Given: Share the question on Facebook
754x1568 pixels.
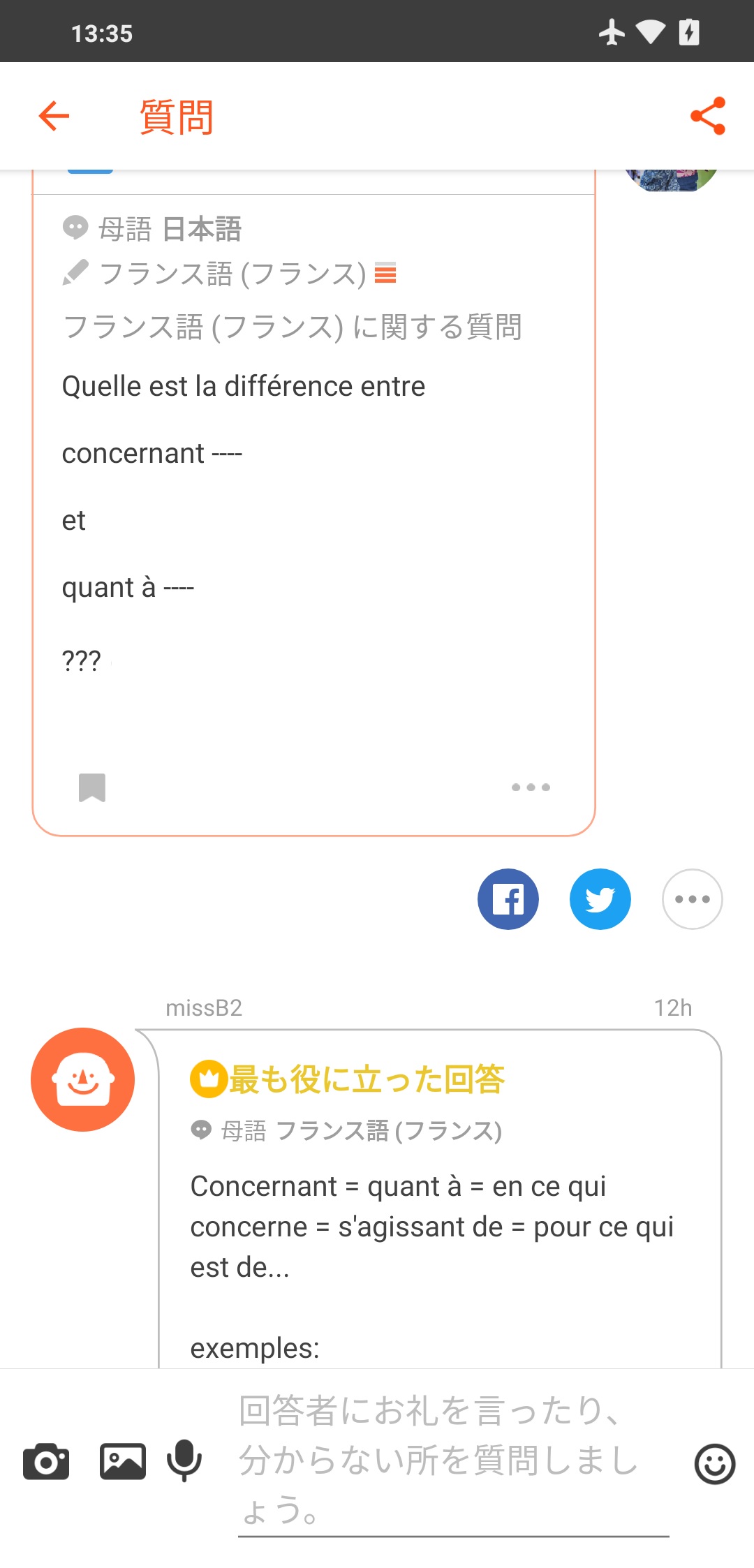Looking at the screenshot, I should 508,899.
